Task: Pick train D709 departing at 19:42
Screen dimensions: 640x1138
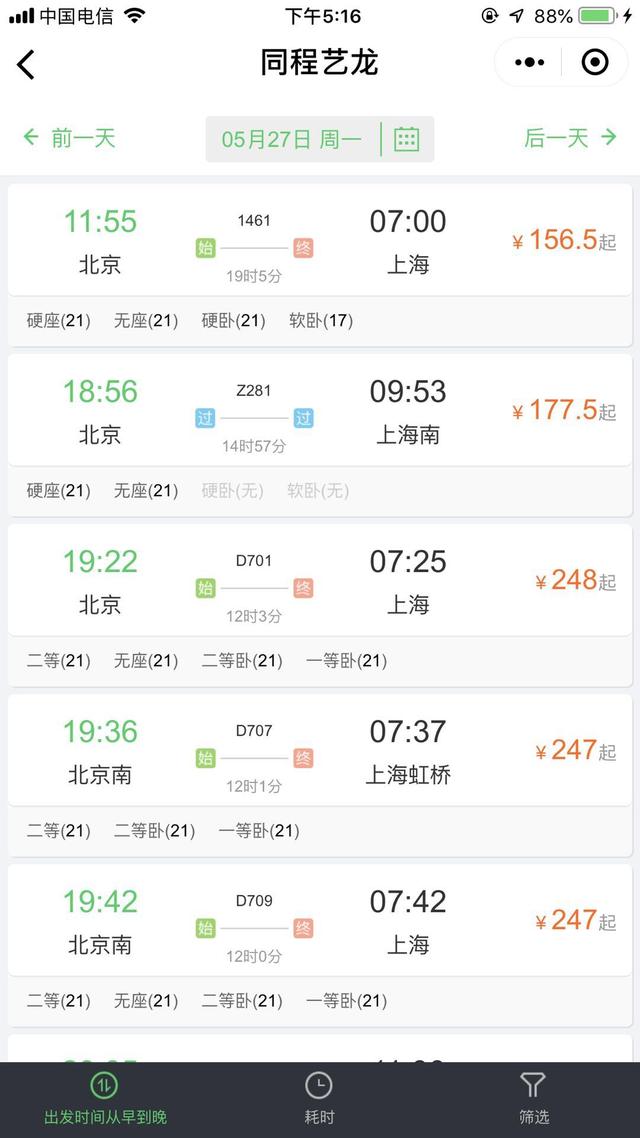Action: pyautogui.click(x=320, y=921)
